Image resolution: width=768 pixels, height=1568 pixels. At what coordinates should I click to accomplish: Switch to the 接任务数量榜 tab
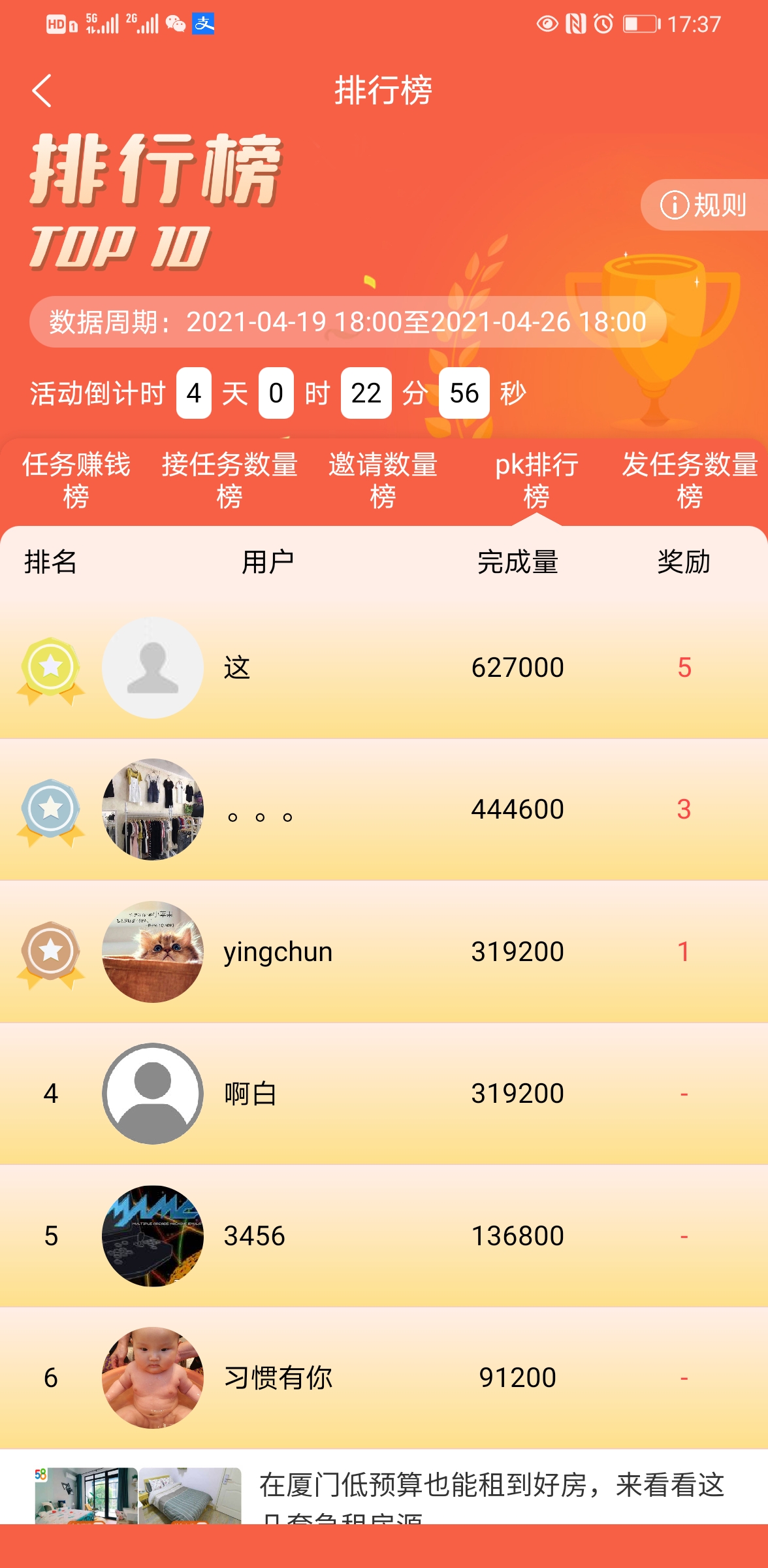point(230,480)
